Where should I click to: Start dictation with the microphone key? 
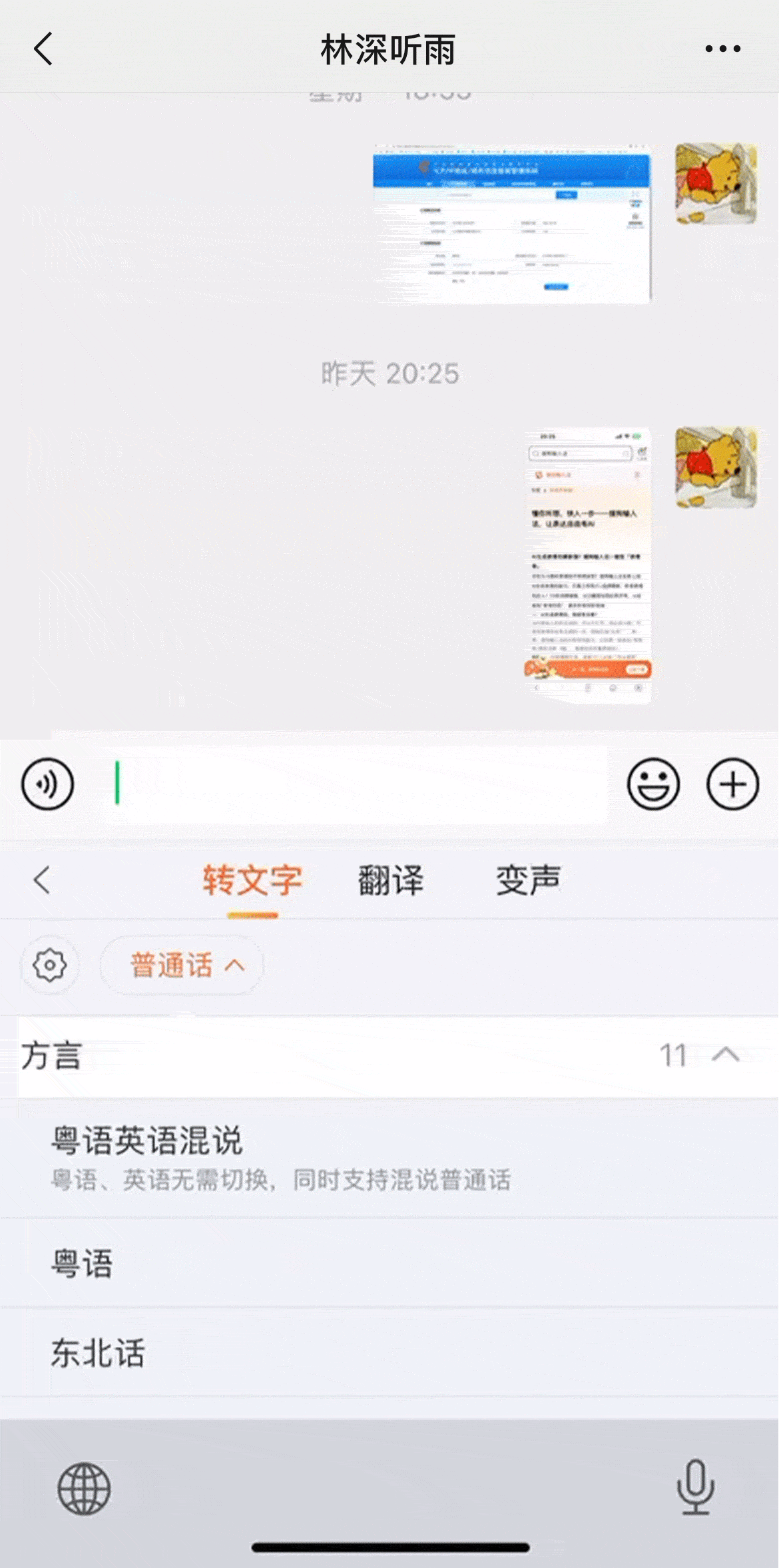(x=696, y=1487)
